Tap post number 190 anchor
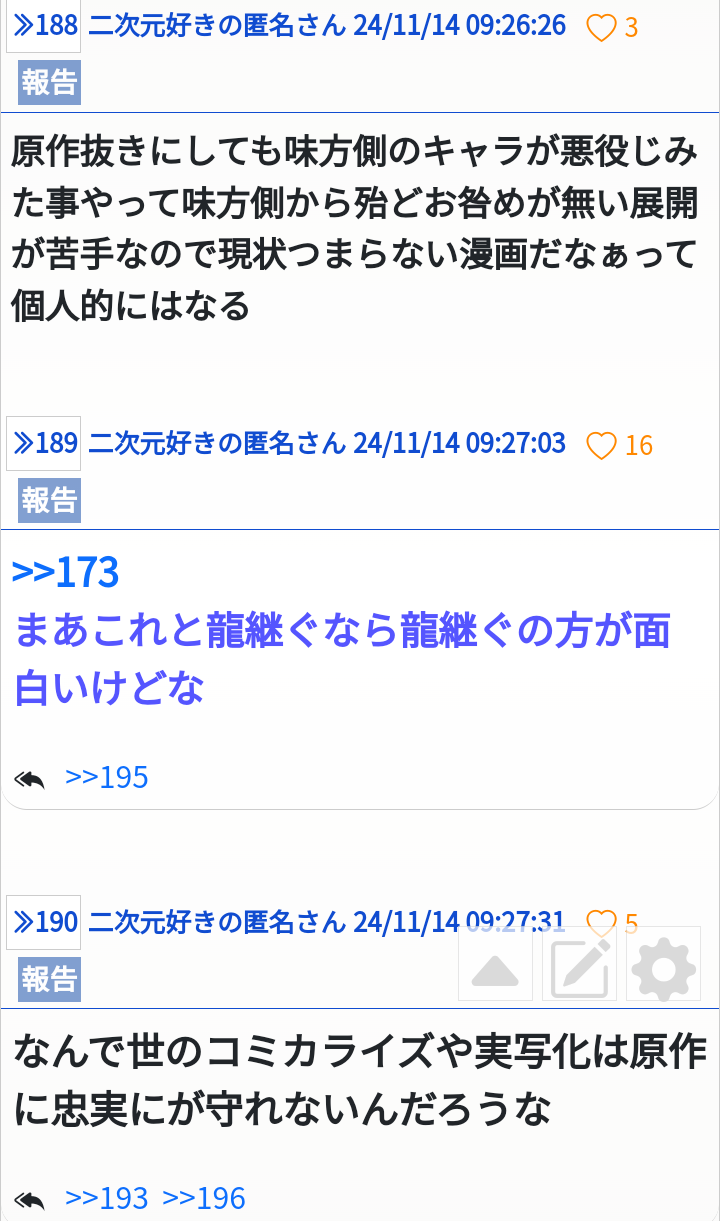This screenshot has width=720, height=1221. [x=44, y=922]
